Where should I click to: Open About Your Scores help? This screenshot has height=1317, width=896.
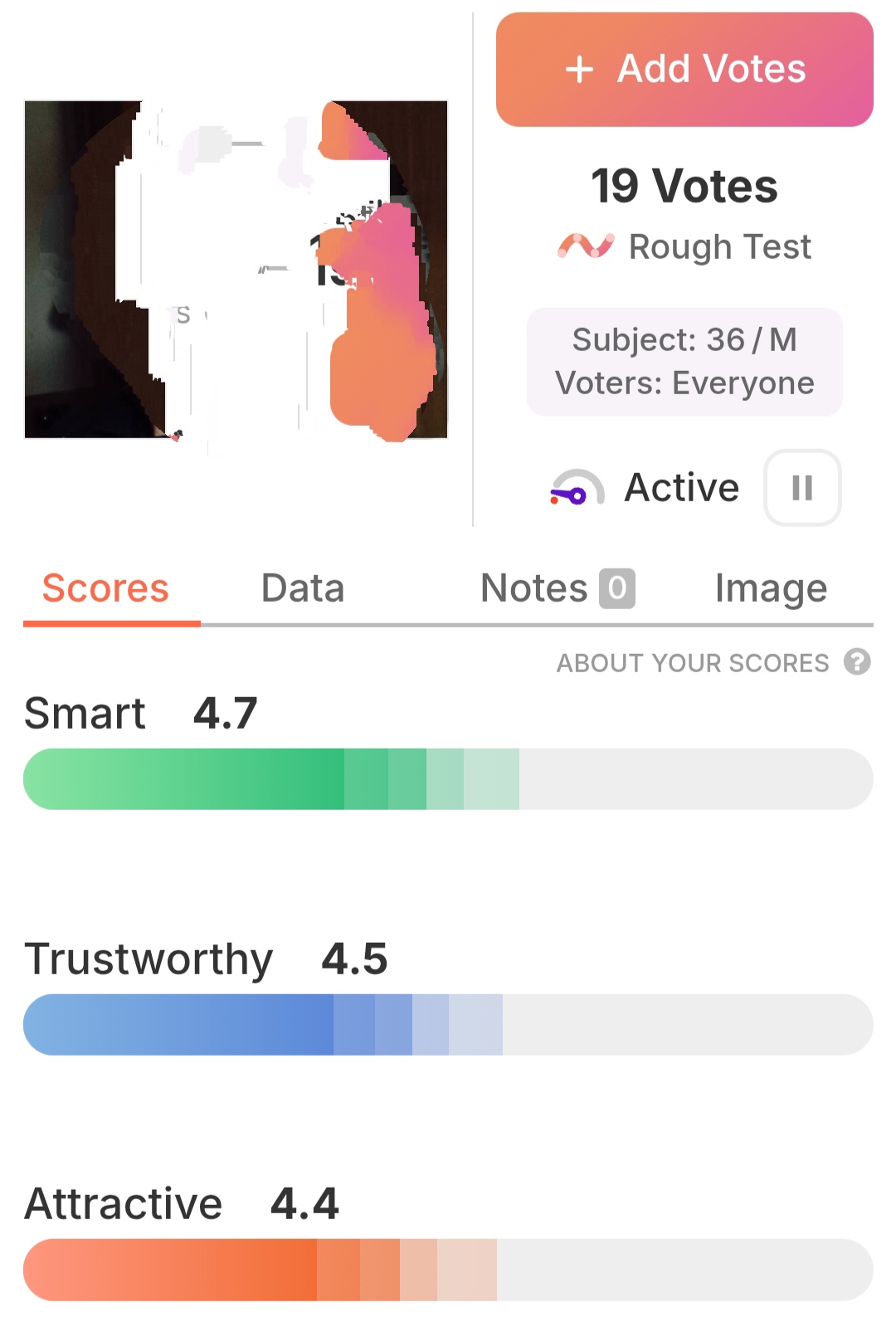(x=857, y=662)
